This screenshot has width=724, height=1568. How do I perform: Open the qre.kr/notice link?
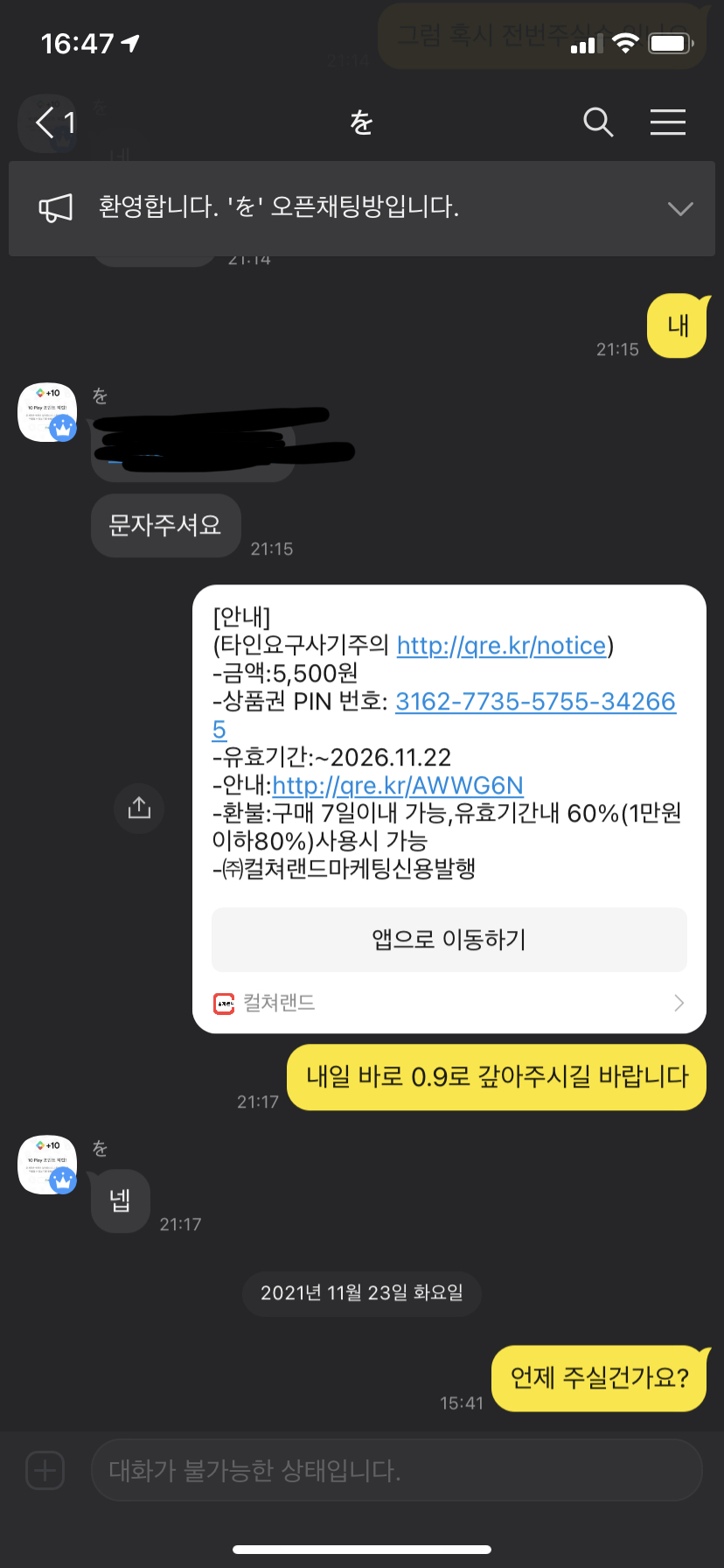coord(501,646)
